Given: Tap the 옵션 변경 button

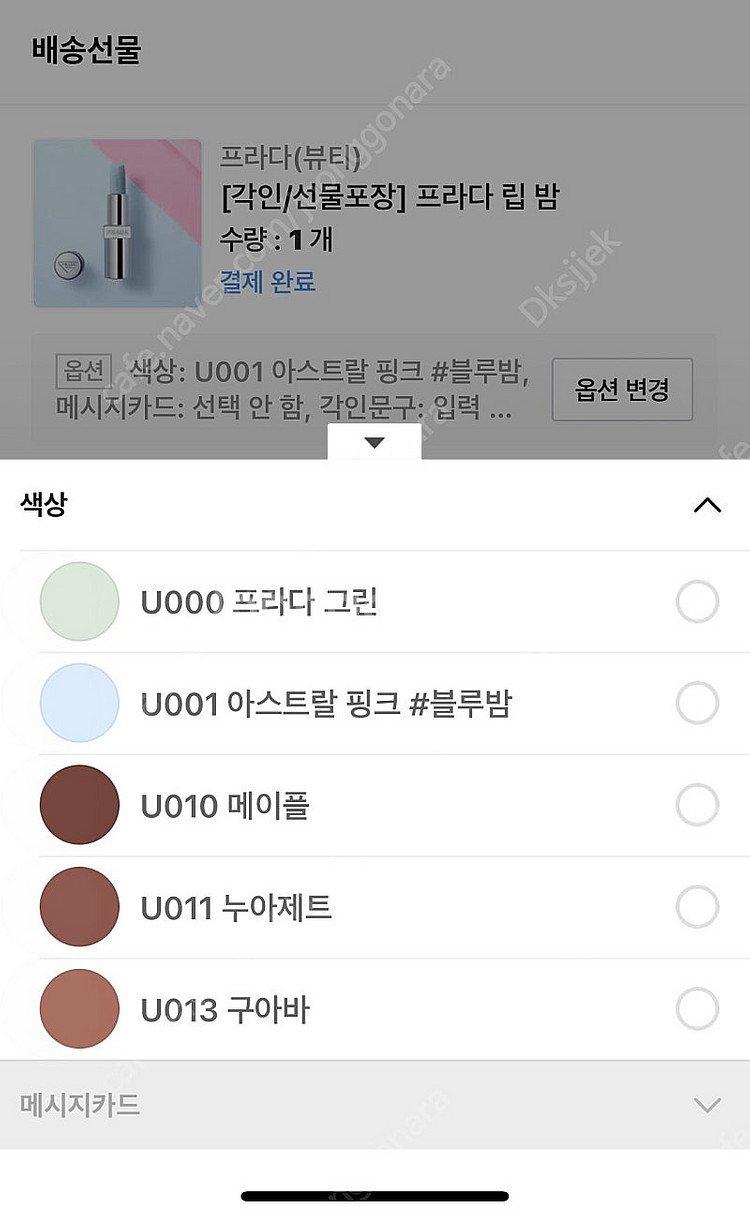Looking at the screenshot, I should (x=622, y=390).
